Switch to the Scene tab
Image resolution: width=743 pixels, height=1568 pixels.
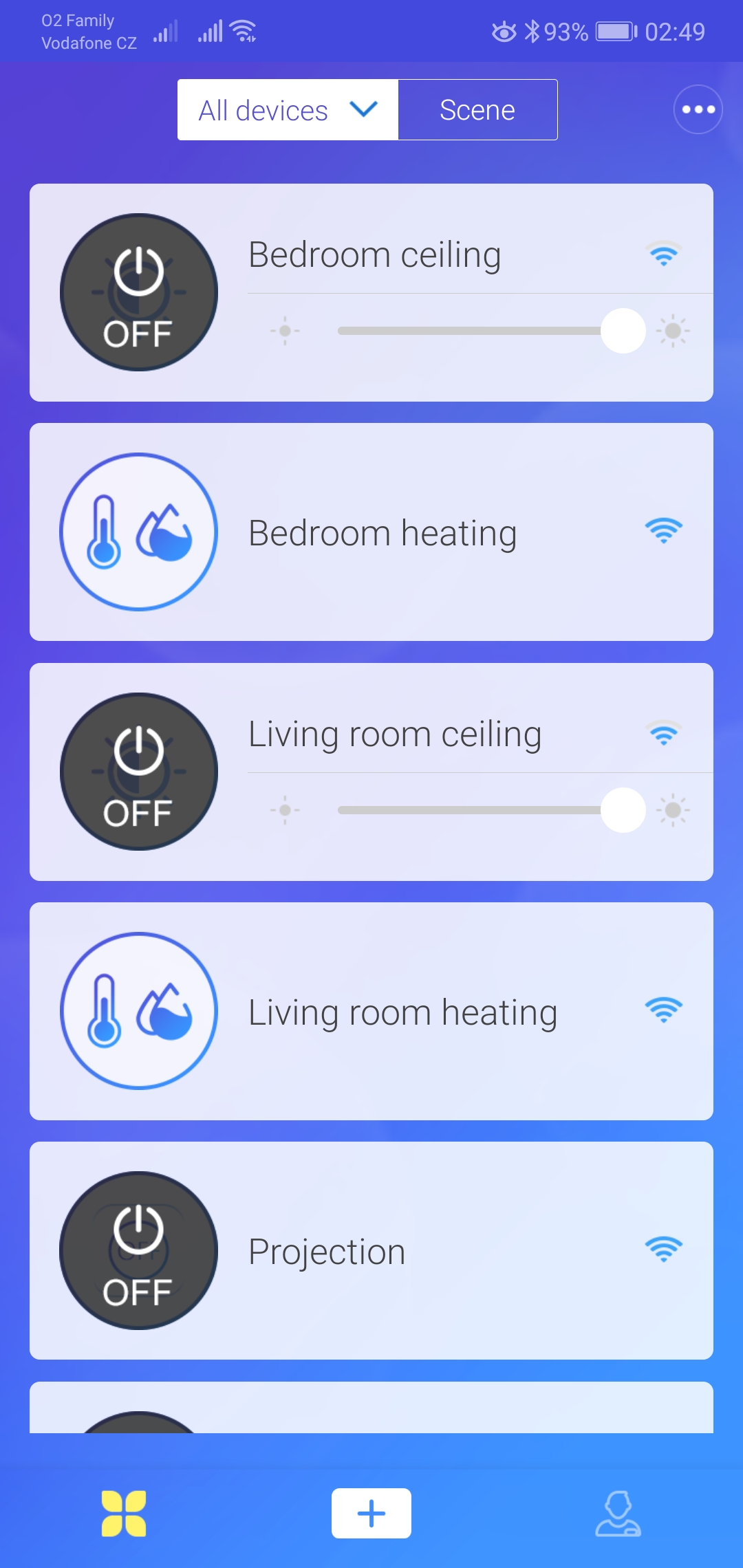coord(477,110)
